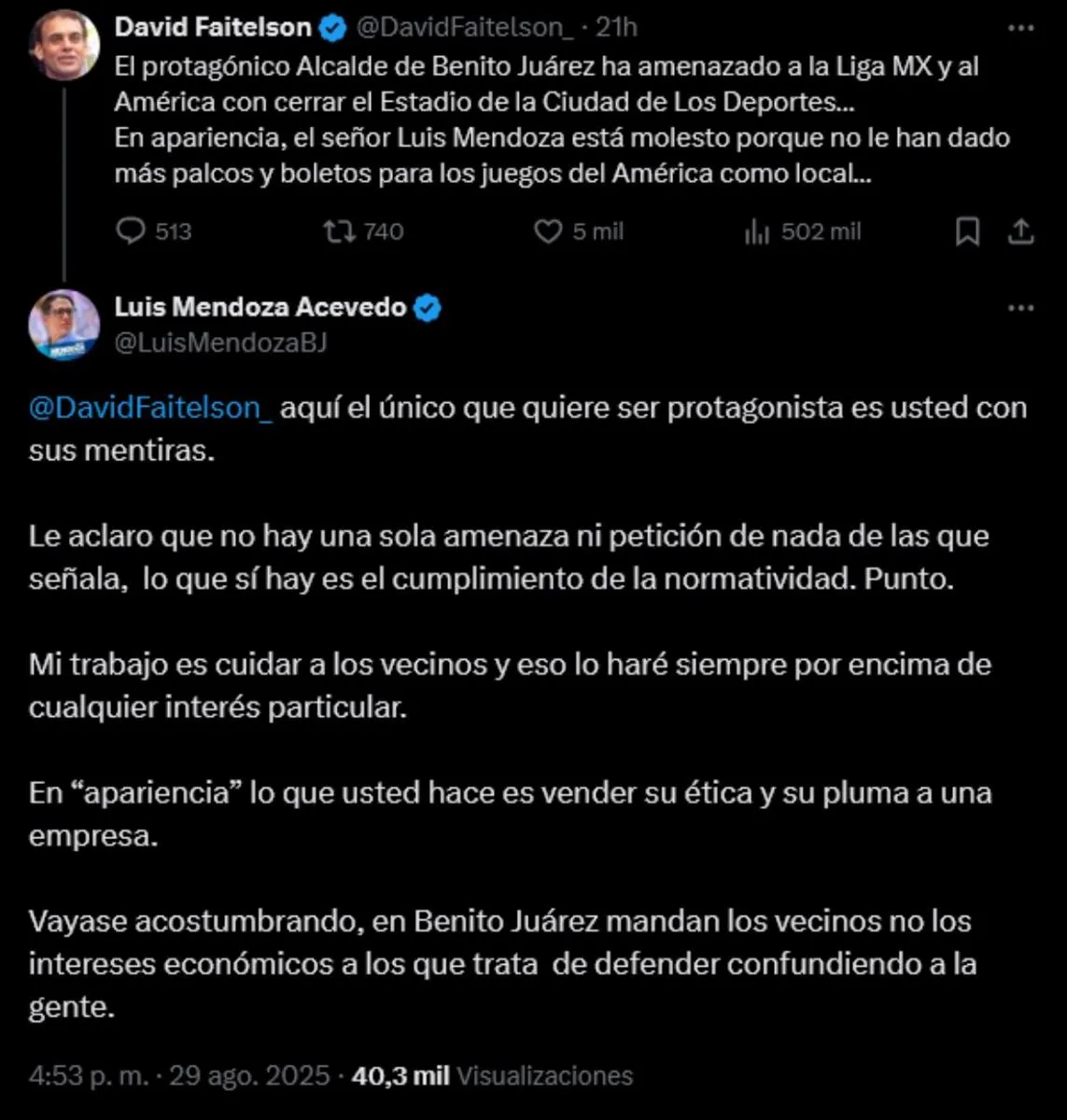This screenshot has height=1120, width=1067.
Task: Reply to David Faitelson's tweet
Action: pyautogui.click(x=131, y=231)
